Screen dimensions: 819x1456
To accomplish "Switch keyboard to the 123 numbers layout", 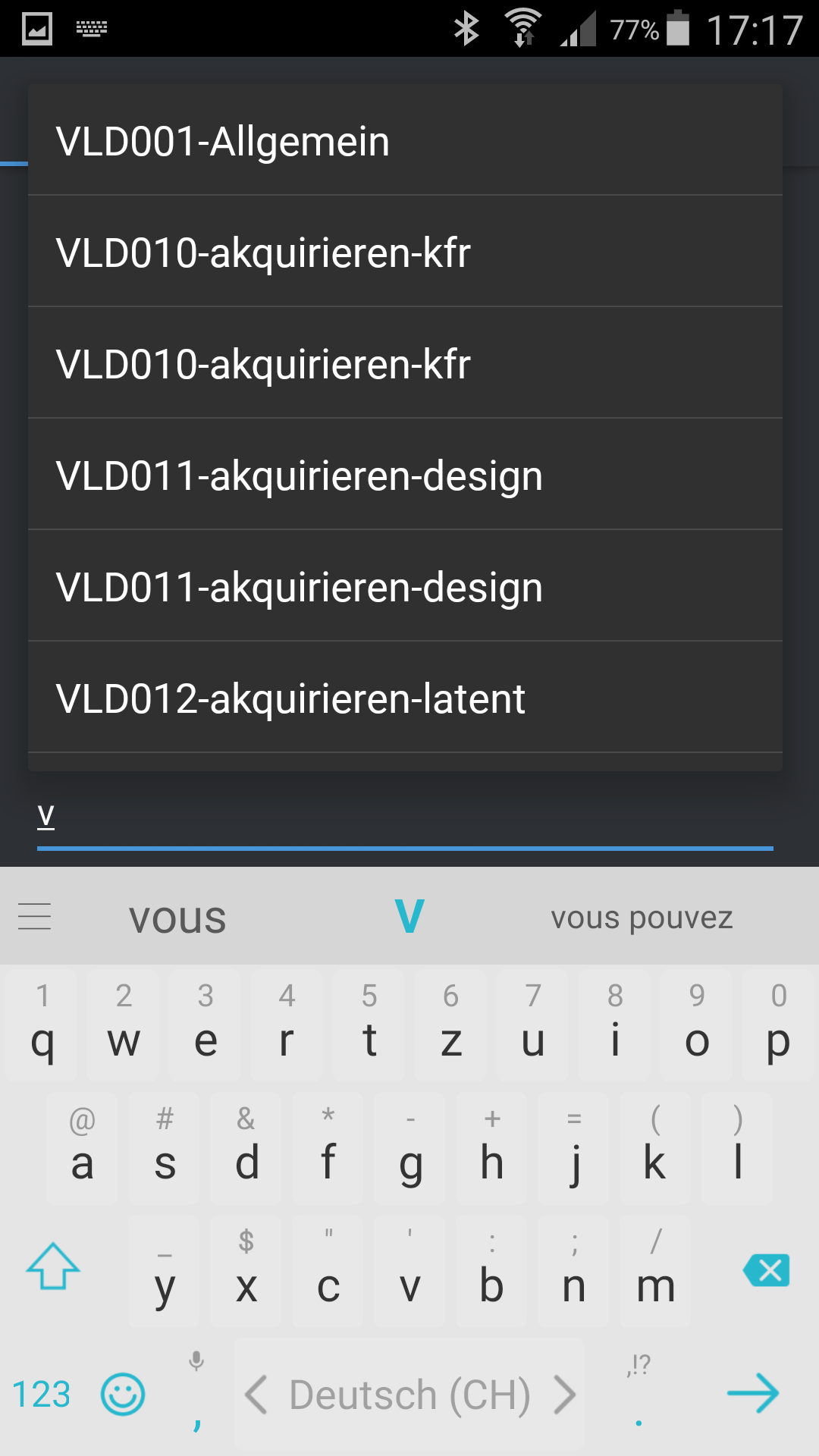I will click(42, 1394).
